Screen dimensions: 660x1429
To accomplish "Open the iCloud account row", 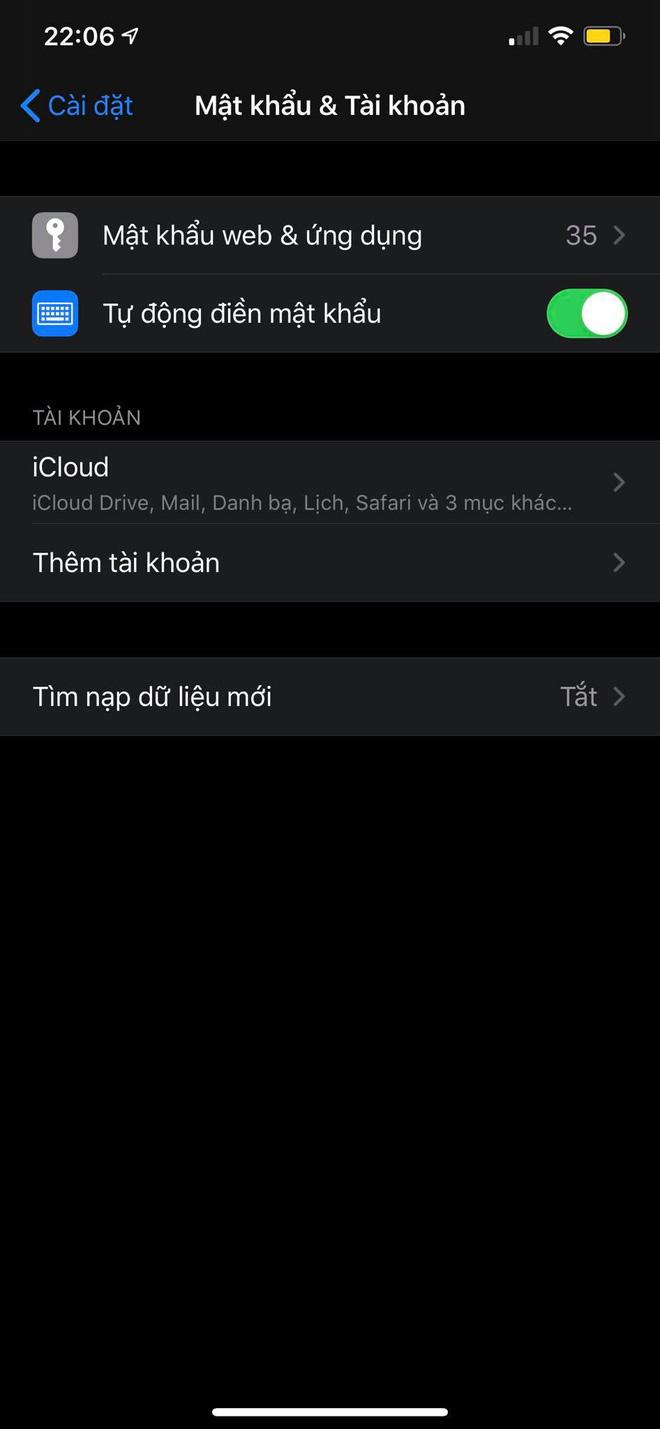I will tap(330, 482).
